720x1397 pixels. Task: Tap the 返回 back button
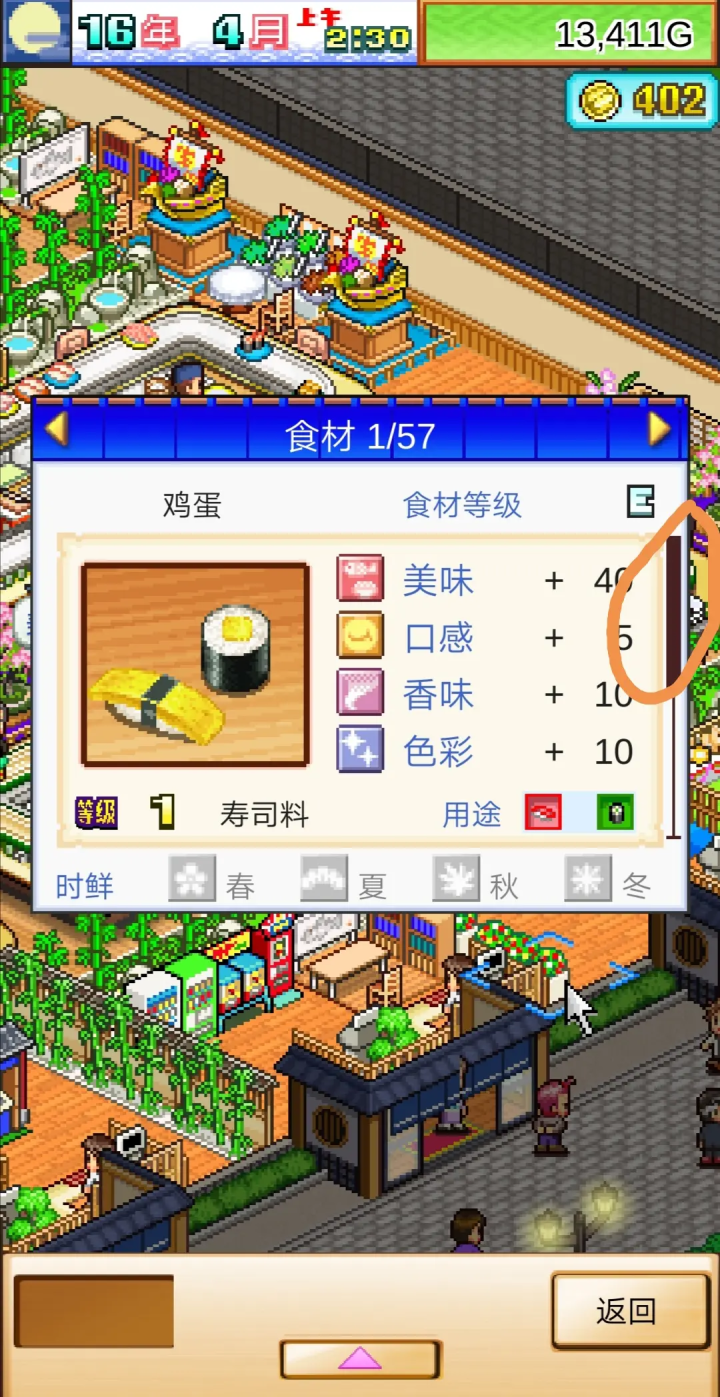pos(626,1312)
